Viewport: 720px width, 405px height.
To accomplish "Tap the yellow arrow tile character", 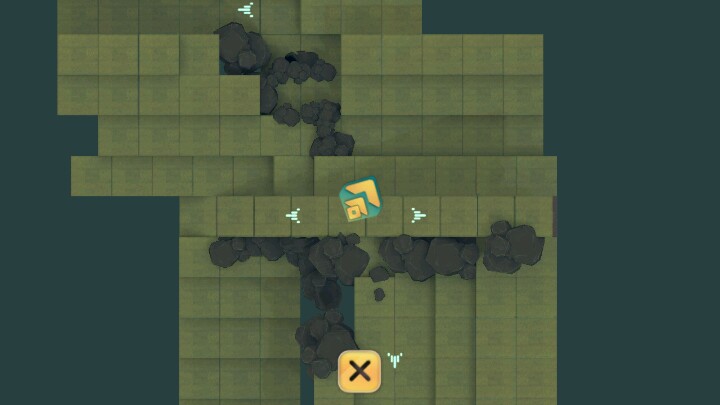I will 359,201.
